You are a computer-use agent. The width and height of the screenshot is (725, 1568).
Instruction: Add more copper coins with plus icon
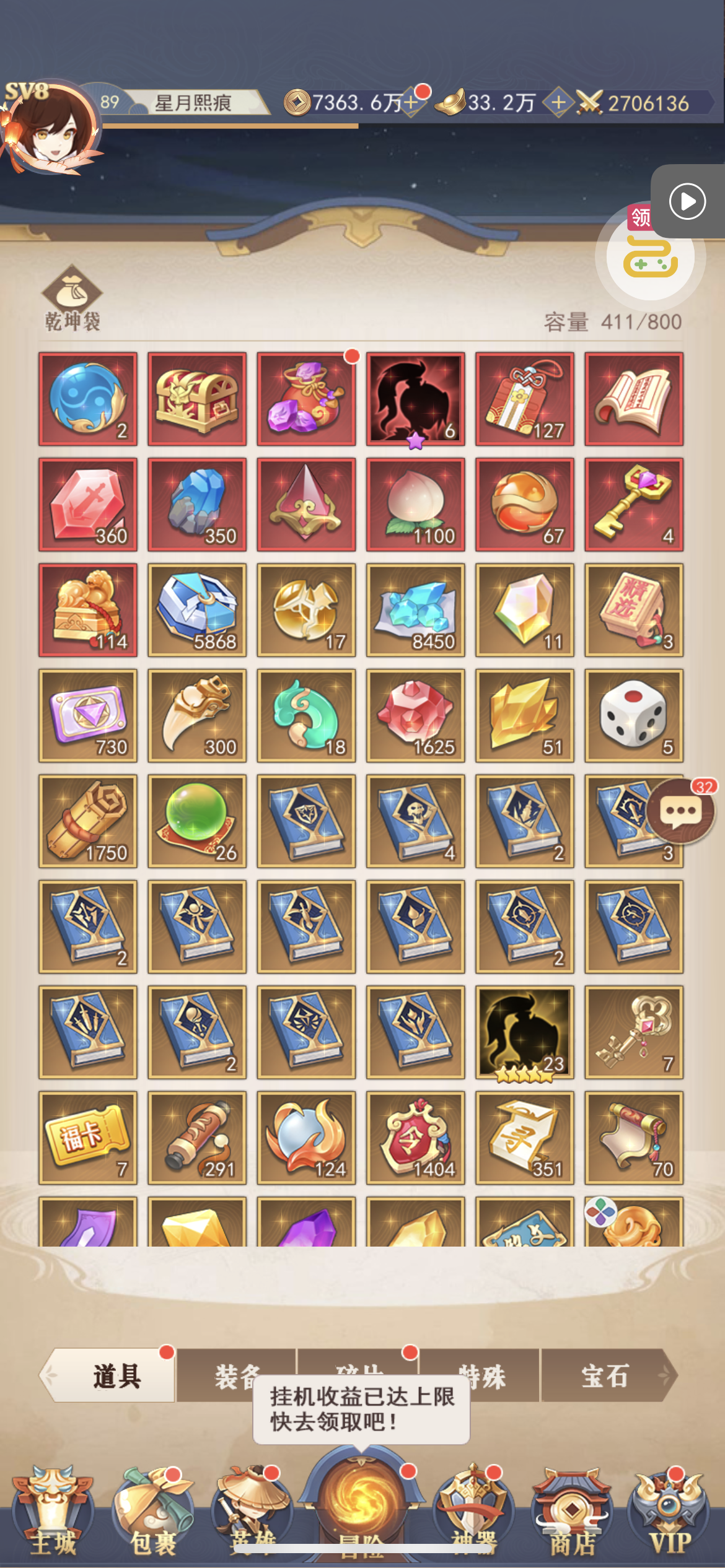(x=411, y=103)
